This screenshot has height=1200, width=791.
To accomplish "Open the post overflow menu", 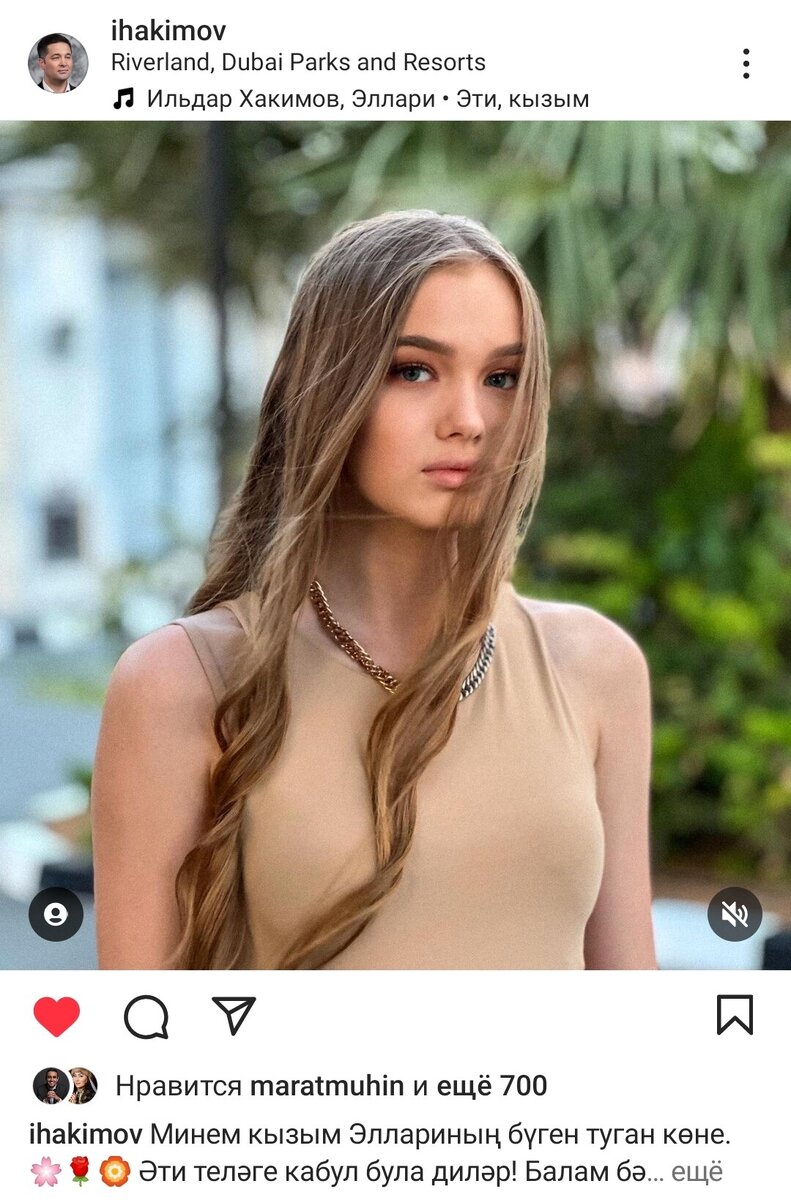I will 746,63.
